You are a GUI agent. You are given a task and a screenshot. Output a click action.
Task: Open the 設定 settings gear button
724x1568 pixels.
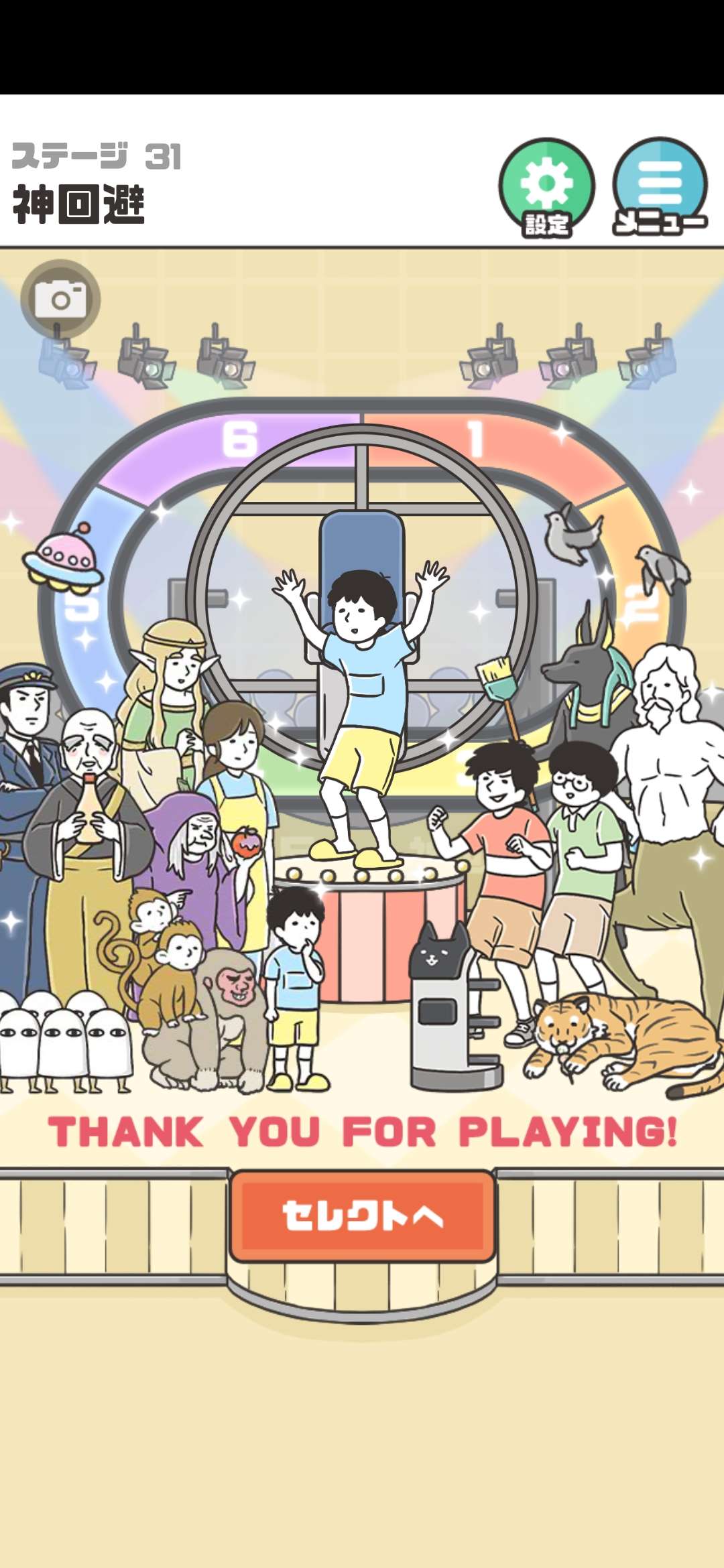tap(546, 186)
